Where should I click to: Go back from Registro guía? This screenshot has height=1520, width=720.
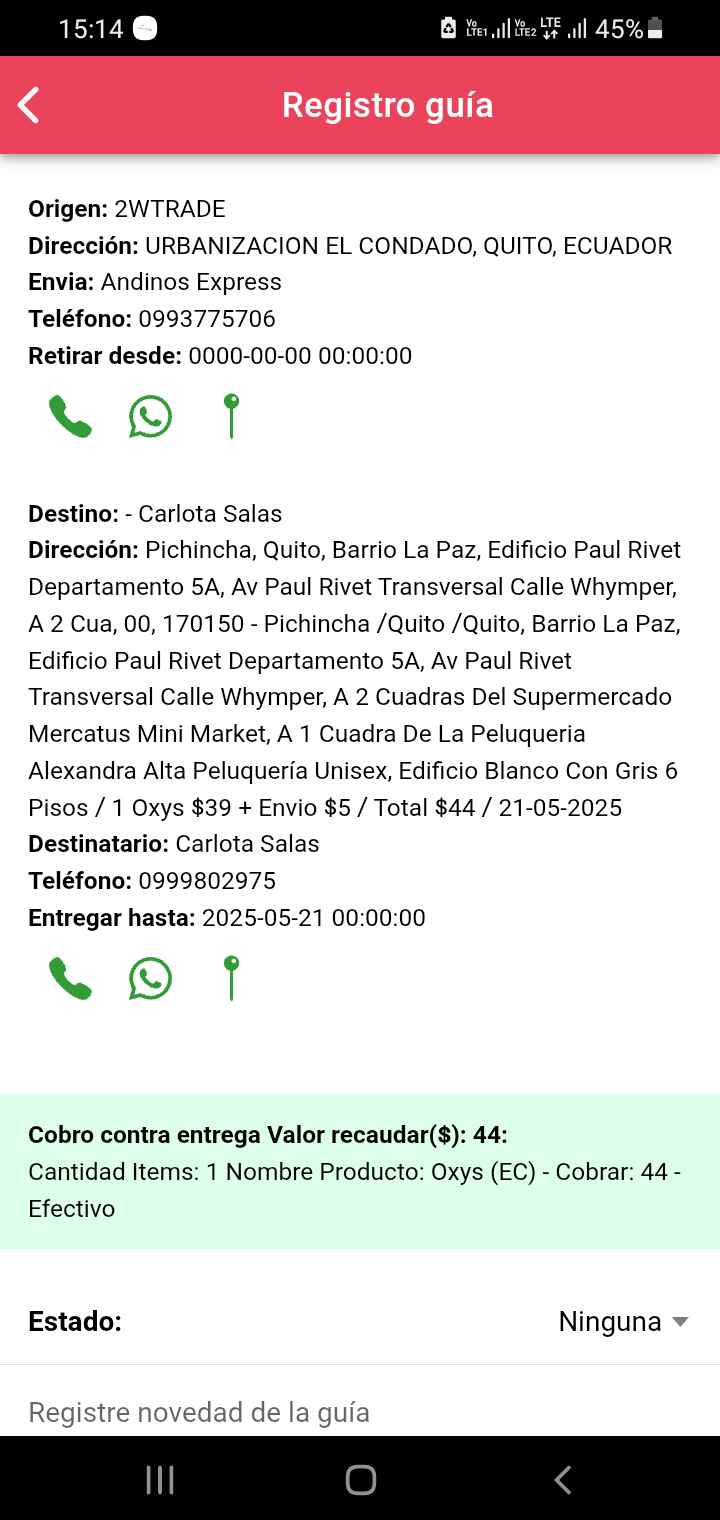[x=29, y=105]
